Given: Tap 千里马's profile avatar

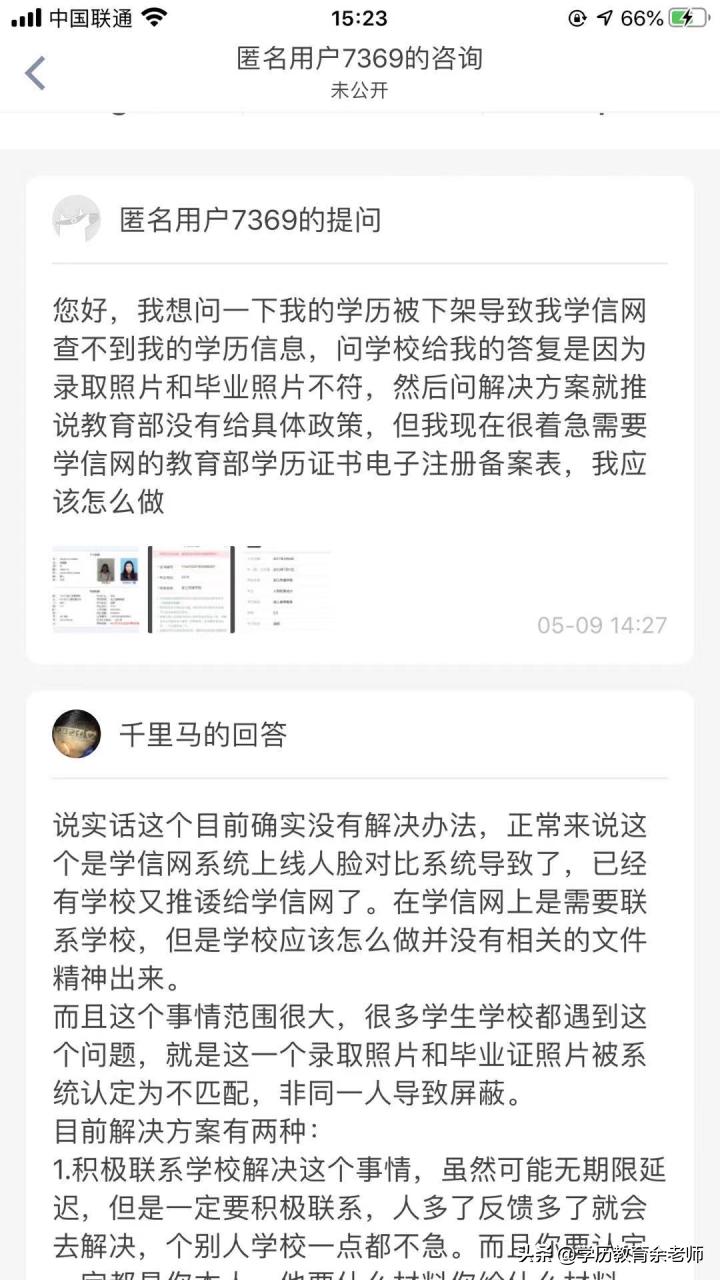Looking at the screenshot, I should click(76, 733).
